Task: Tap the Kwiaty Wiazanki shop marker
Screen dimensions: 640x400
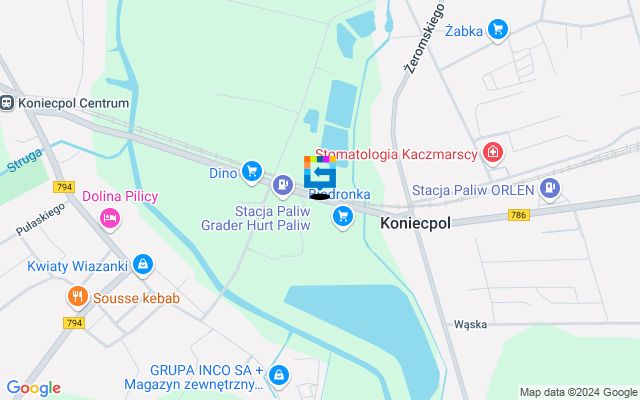Action: coord(143,265)
